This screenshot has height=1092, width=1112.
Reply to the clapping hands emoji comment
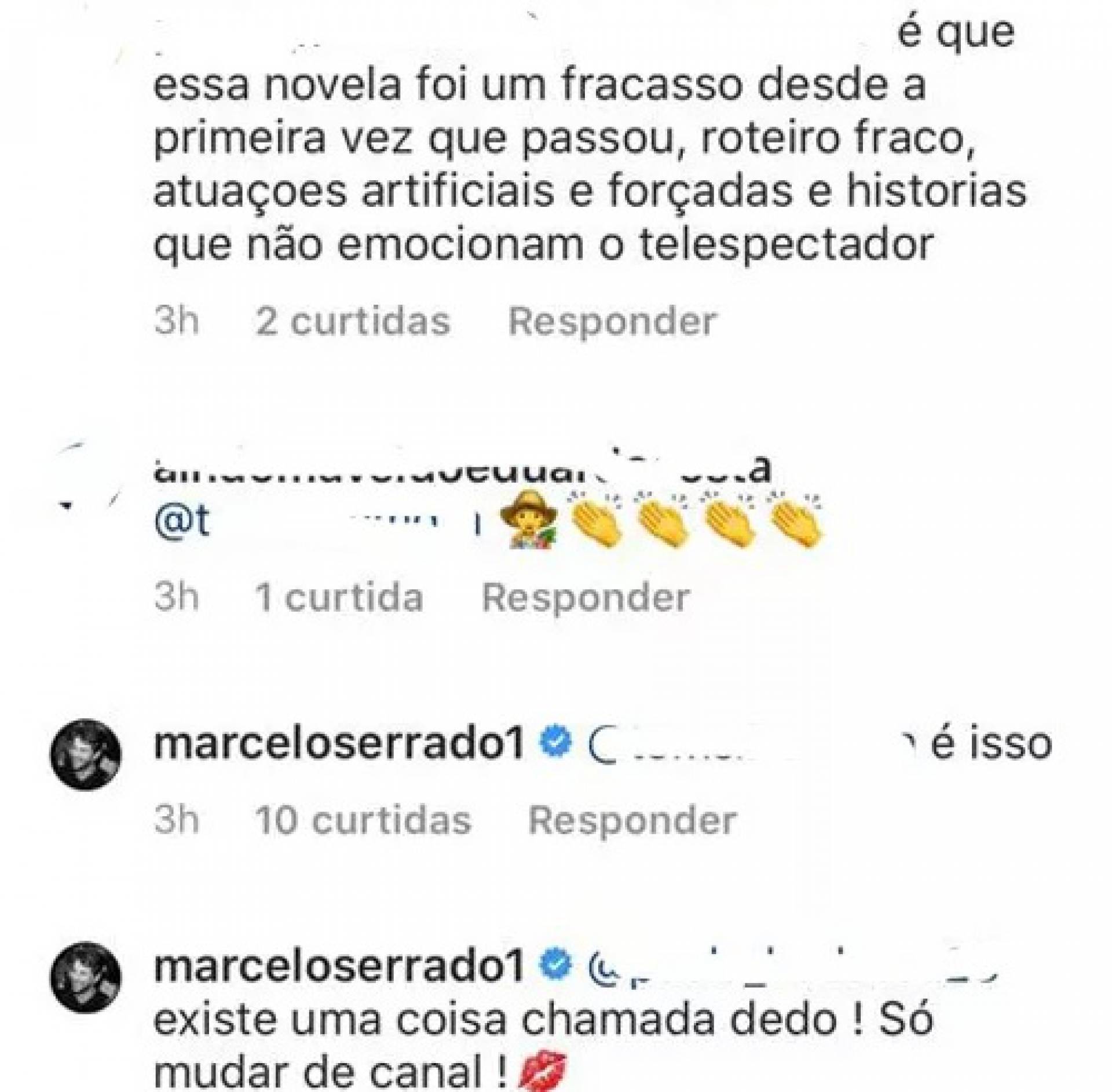tap(586, 597)
